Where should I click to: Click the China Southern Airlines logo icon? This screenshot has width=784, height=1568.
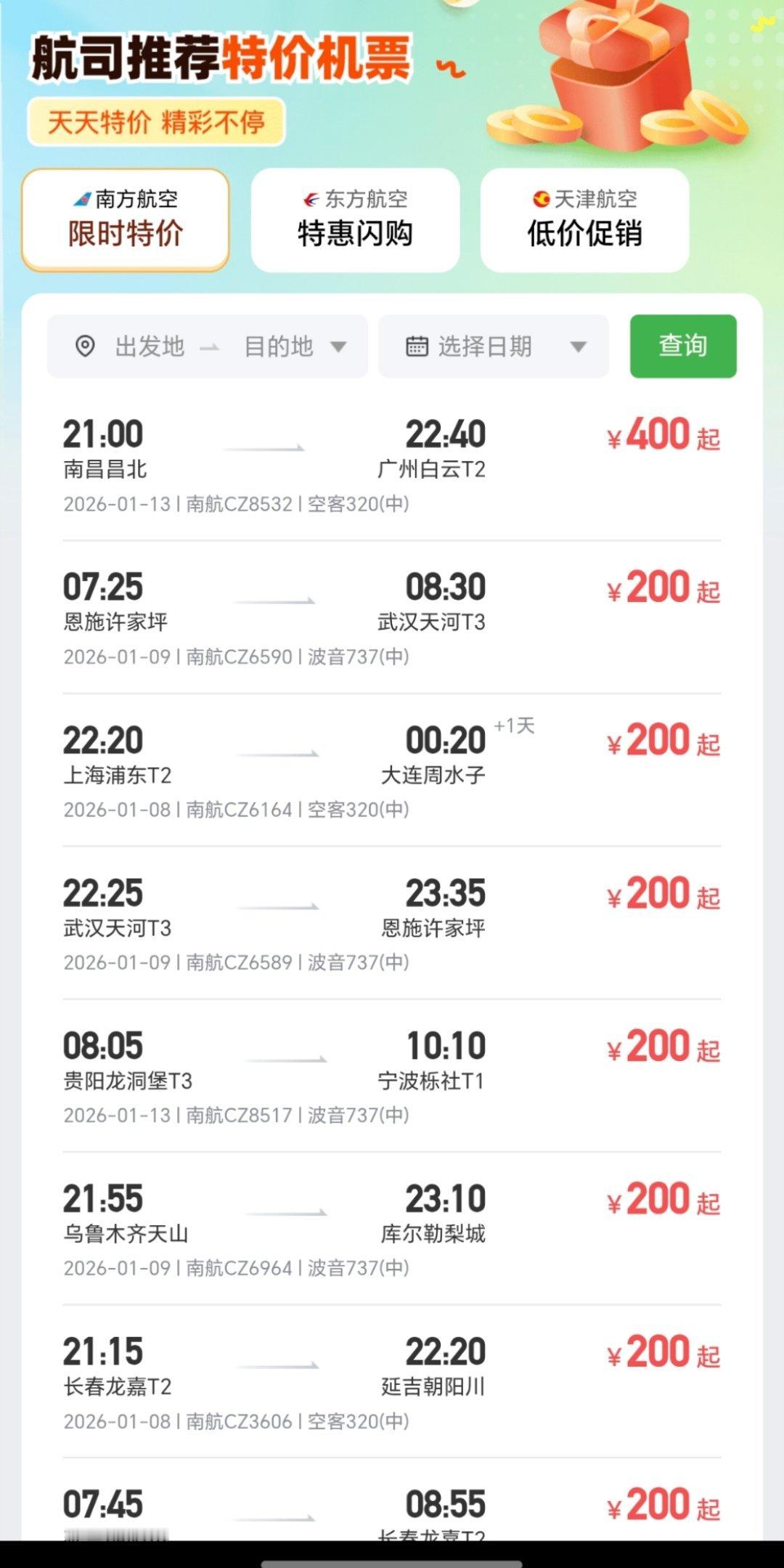pyautogui.click(x=82, y=198)
